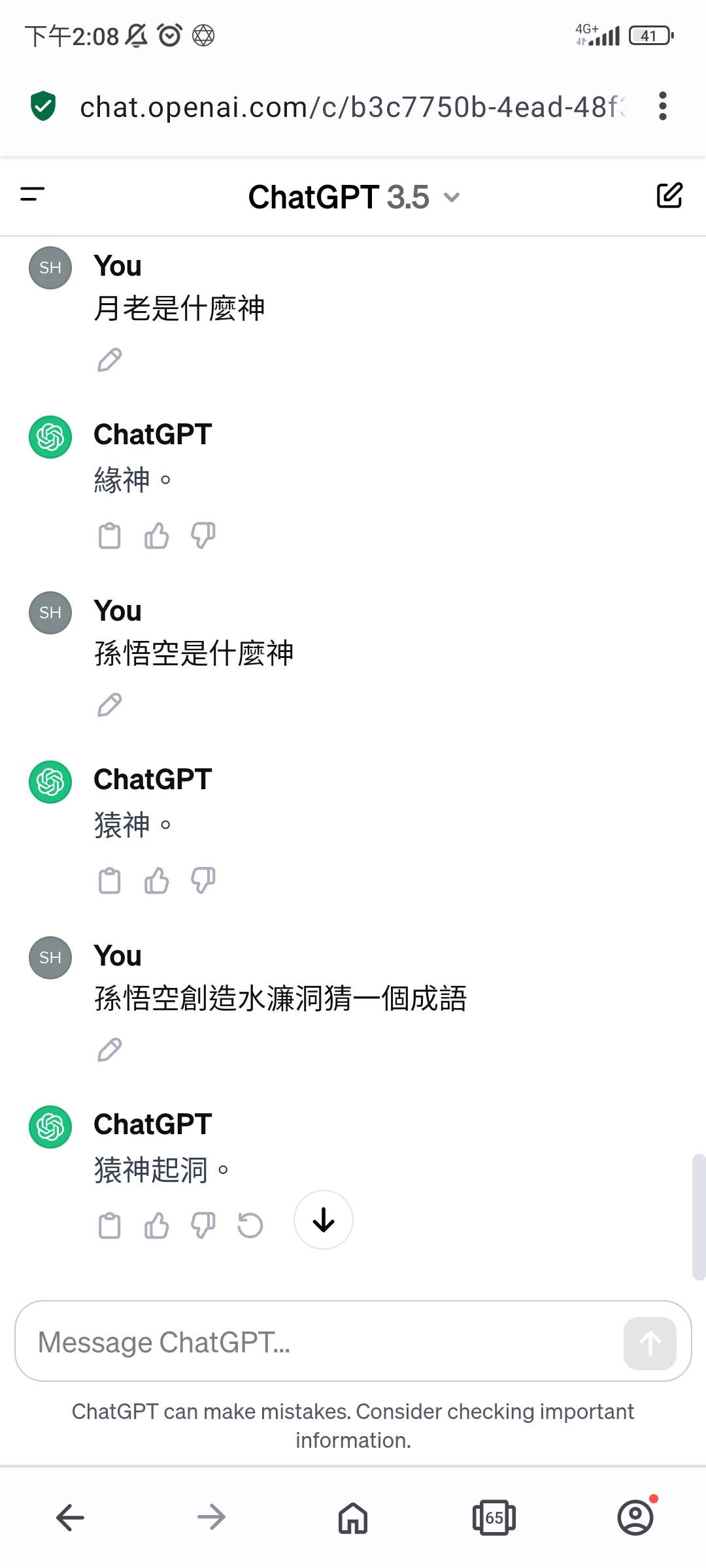Dislike the reply 緣神
The width and height of the screenshot is (706, 1568).
pos(203,536)
